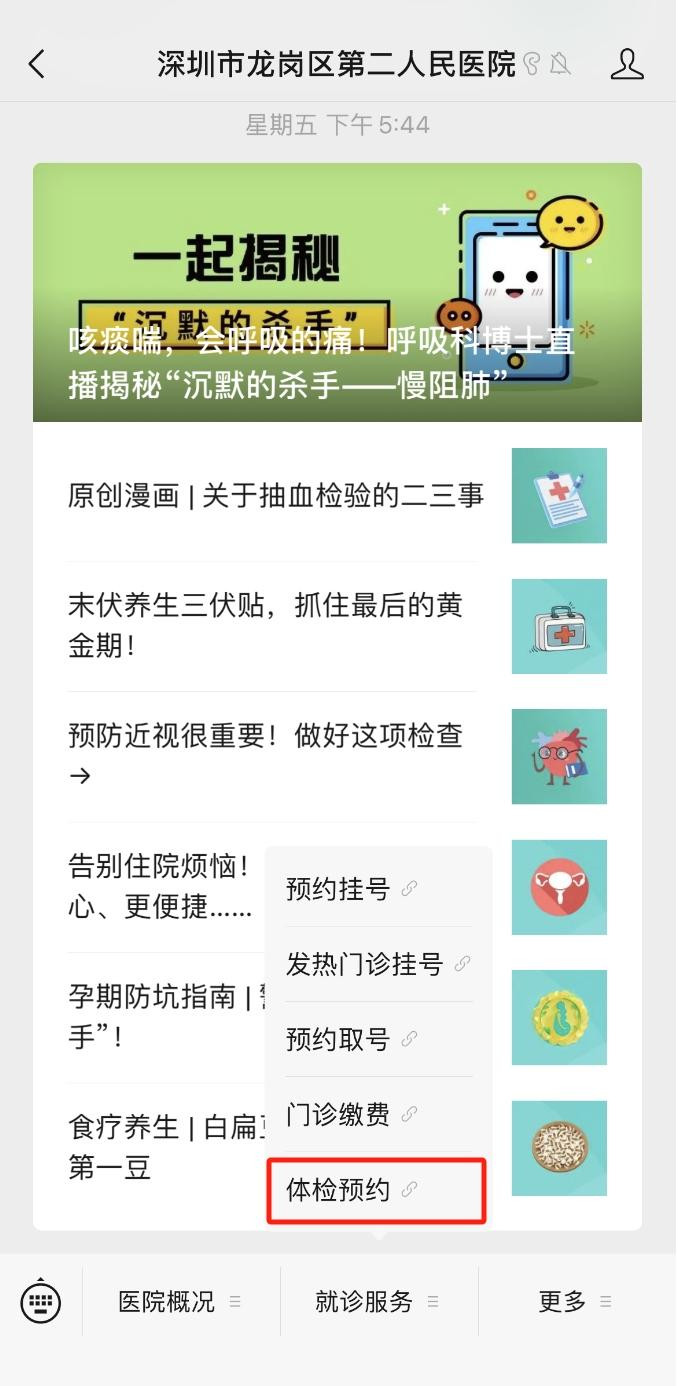Open the 末伏养生三伏贴 article
This screenshot has height=1386, width=678.
(x=338, y=626)
